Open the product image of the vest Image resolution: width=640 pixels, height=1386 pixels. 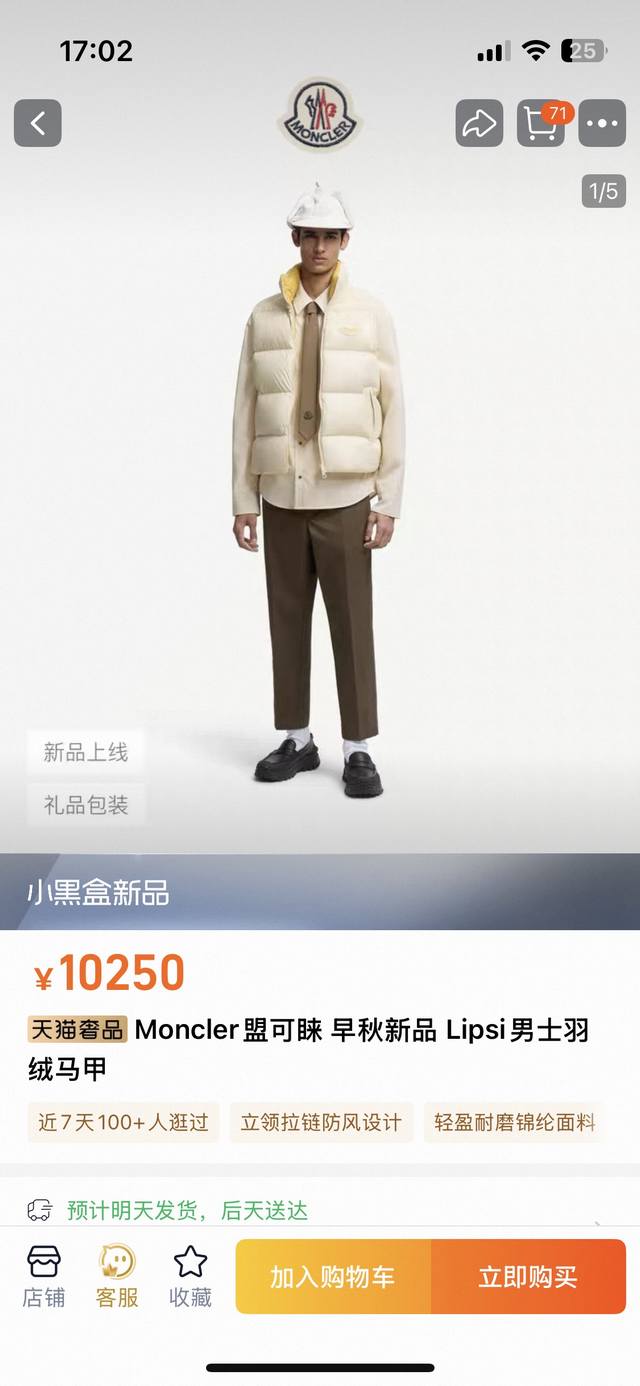[318, 480]
